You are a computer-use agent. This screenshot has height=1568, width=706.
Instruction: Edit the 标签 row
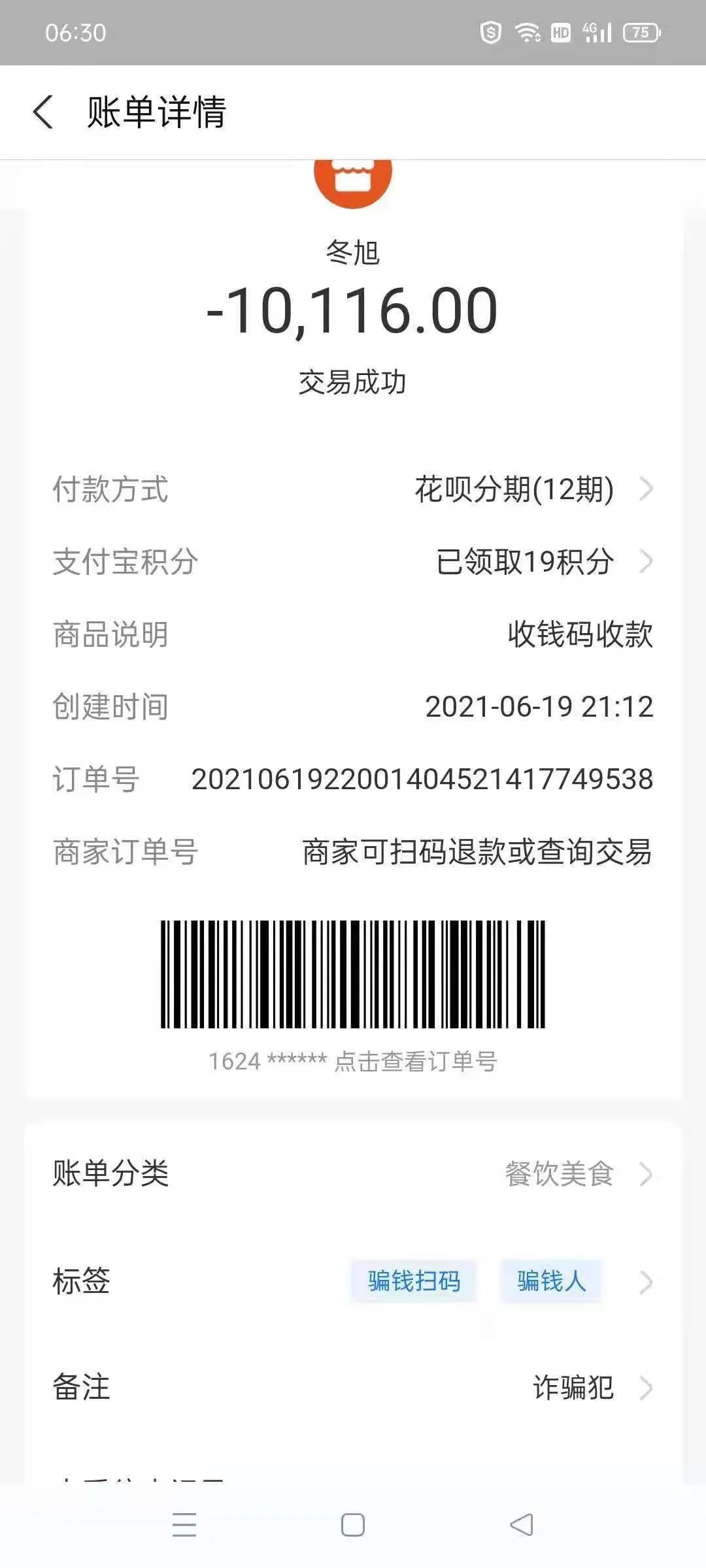pos(353,1281)
